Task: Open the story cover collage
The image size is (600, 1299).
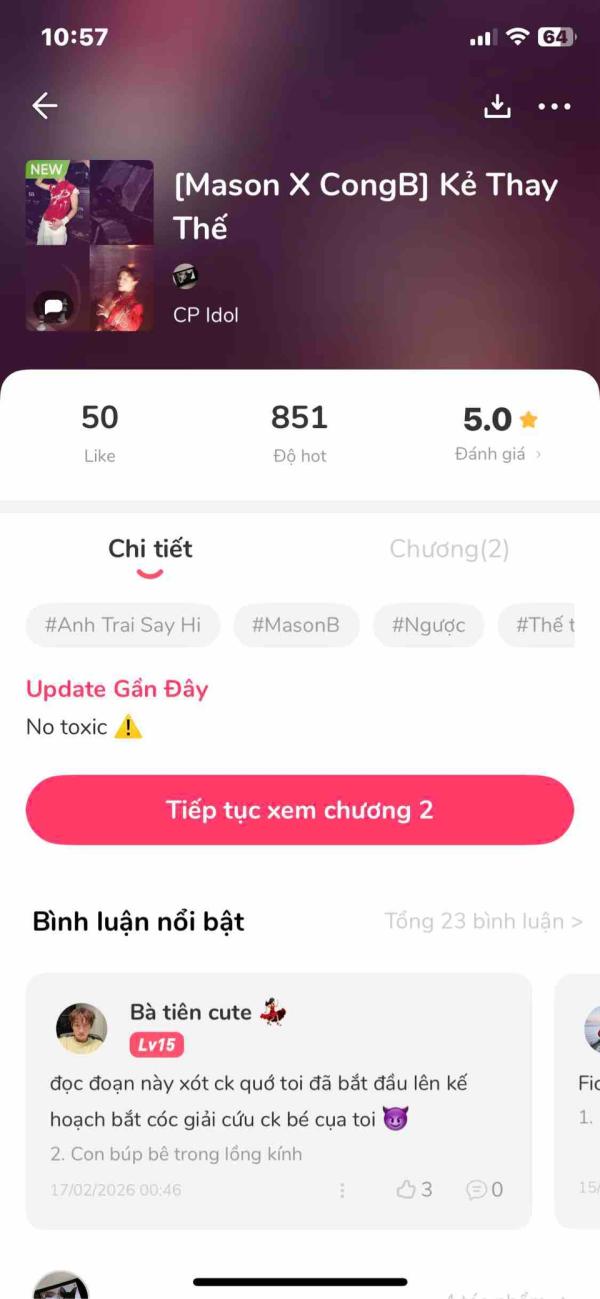Action: (90, 245)
